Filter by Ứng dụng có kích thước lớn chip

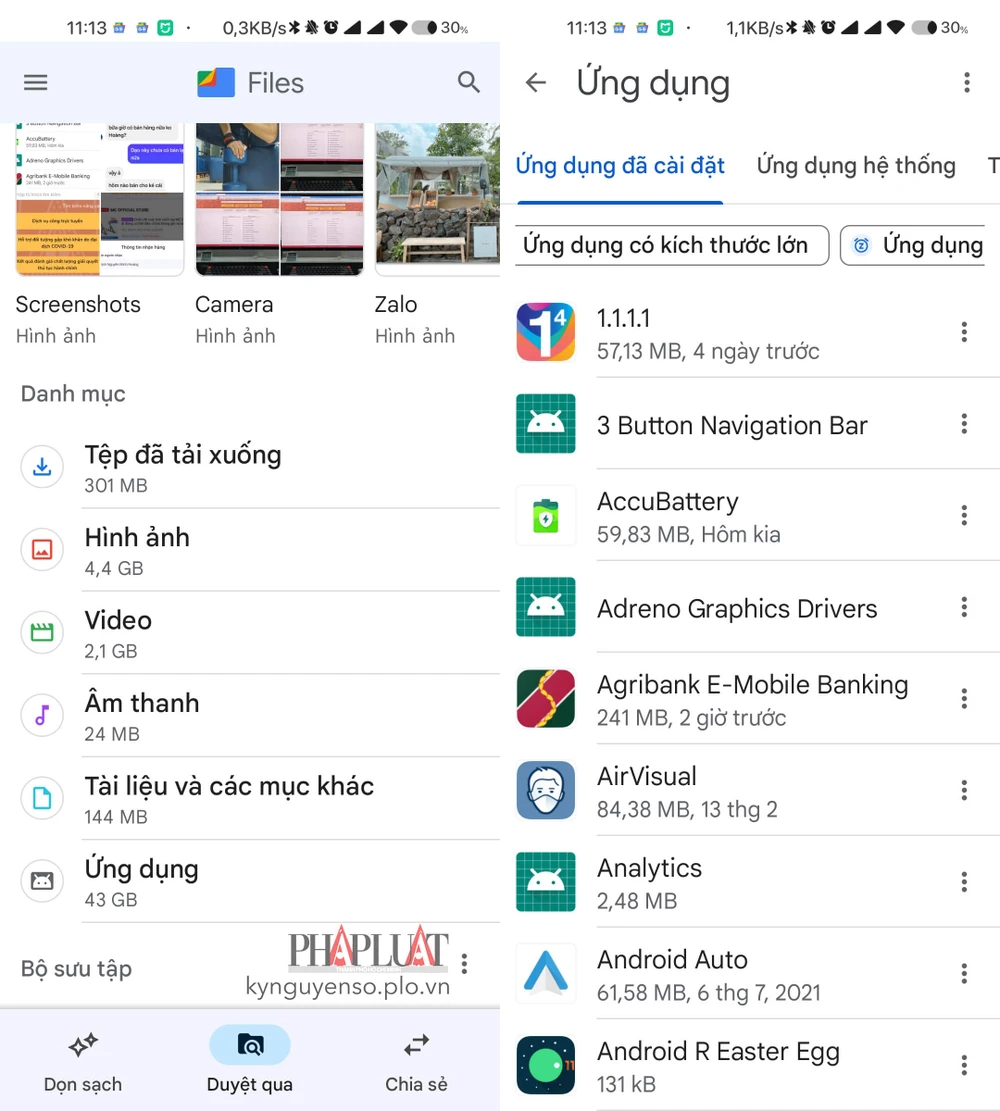pyautogui.click(x=671, y=246)
